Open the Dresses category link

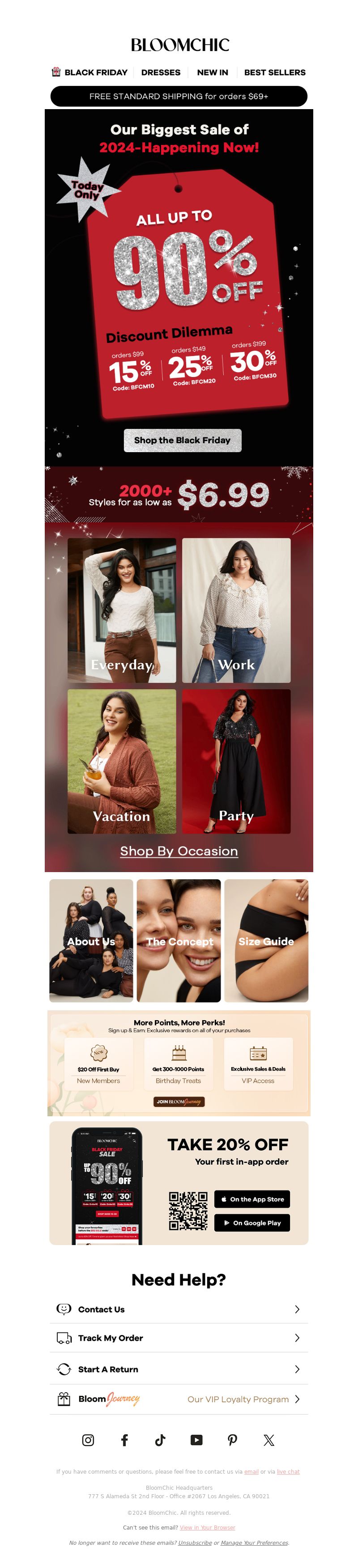pyautogui.click(x=161, y=72)
